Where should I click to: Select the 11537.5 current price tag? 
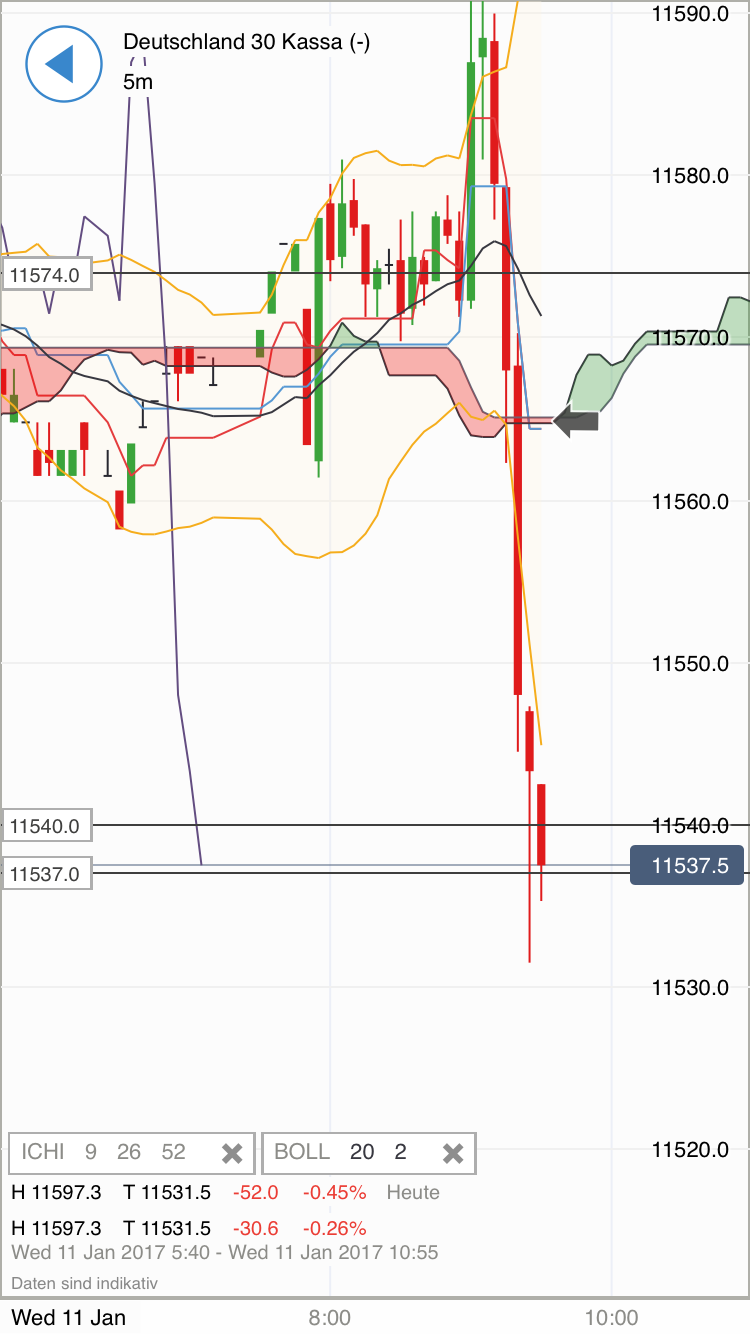688,864
